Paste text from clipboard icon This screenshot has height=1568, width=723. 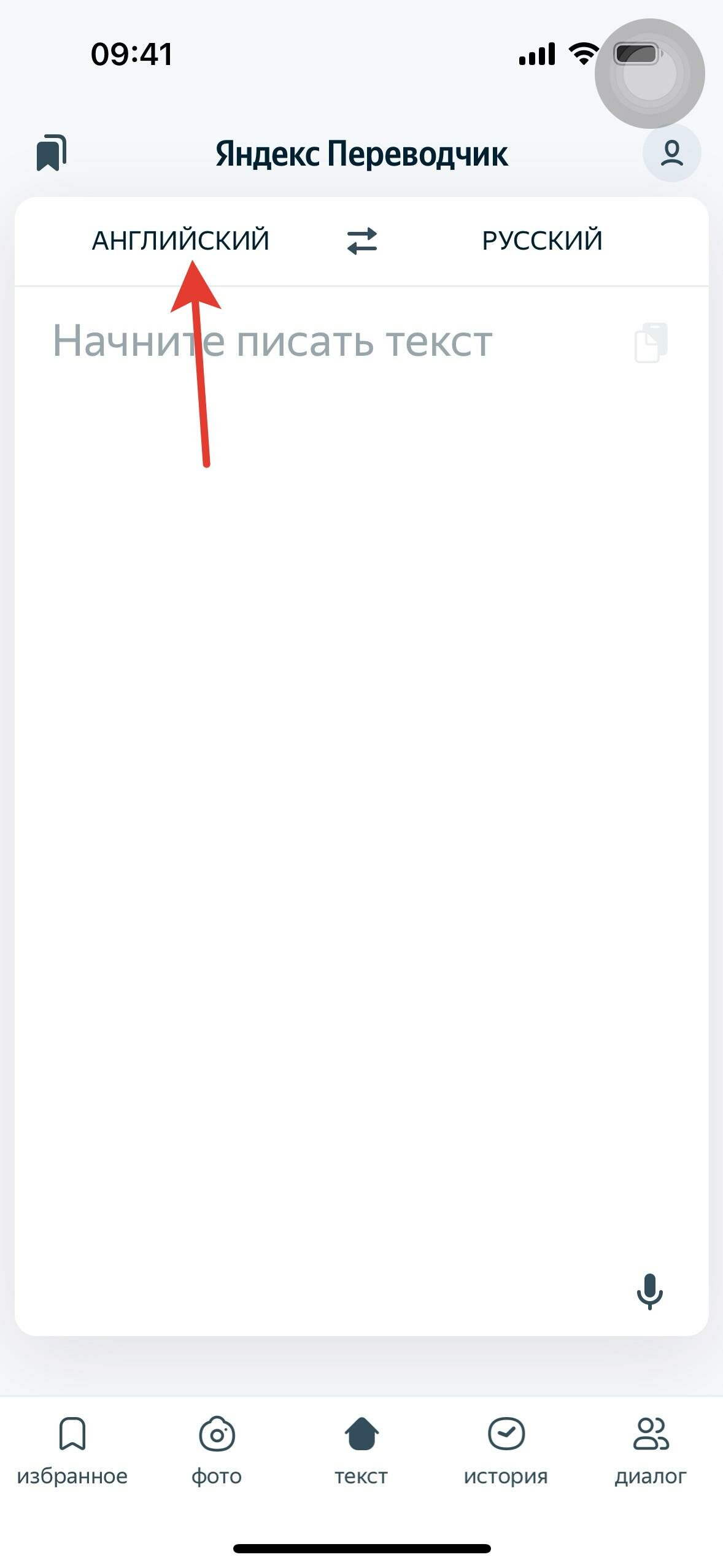[x=651, y=342]
